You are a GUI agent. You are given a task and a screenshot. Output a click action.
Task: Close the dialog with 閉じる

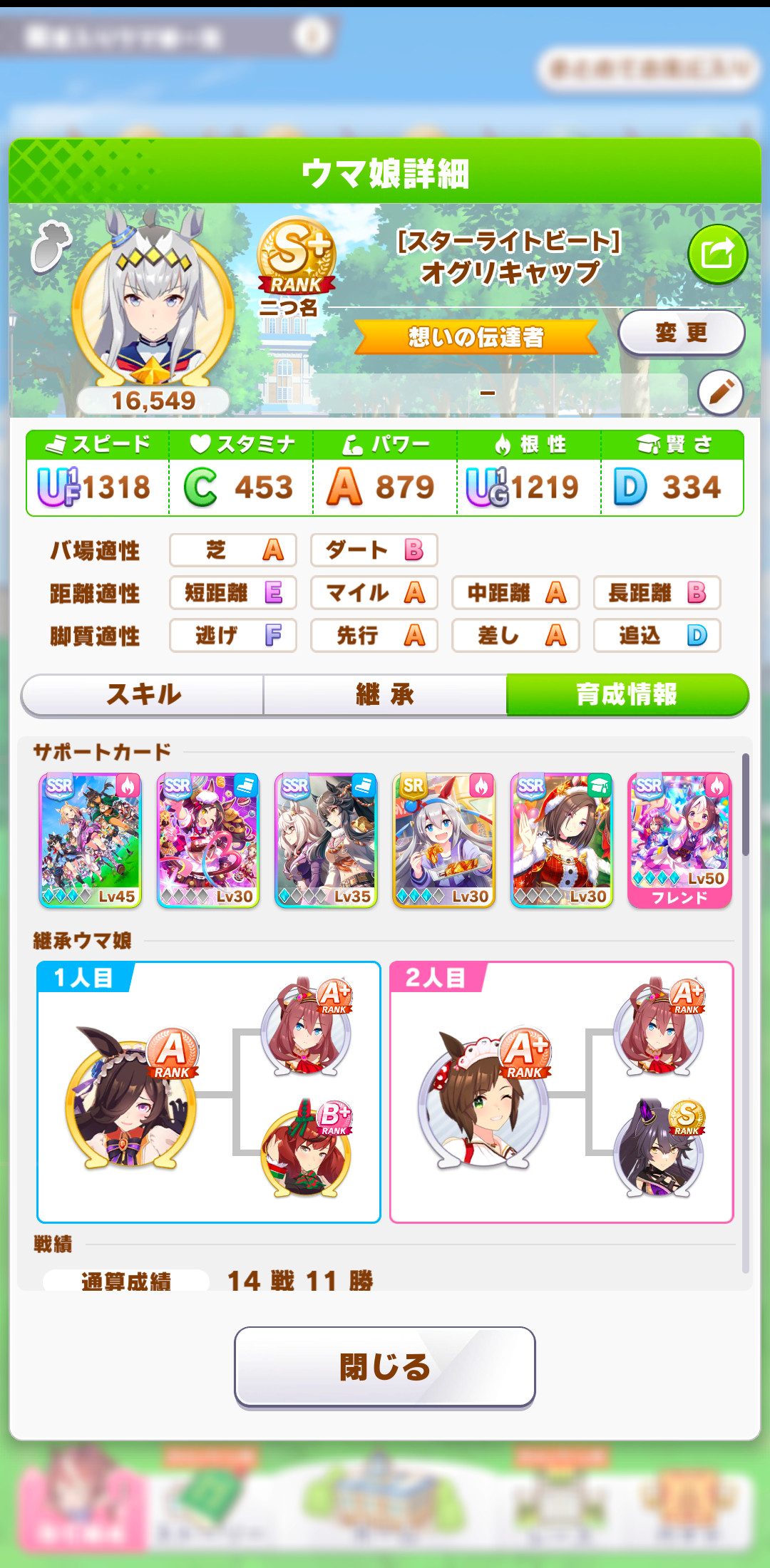click(x=385, y=1366)
